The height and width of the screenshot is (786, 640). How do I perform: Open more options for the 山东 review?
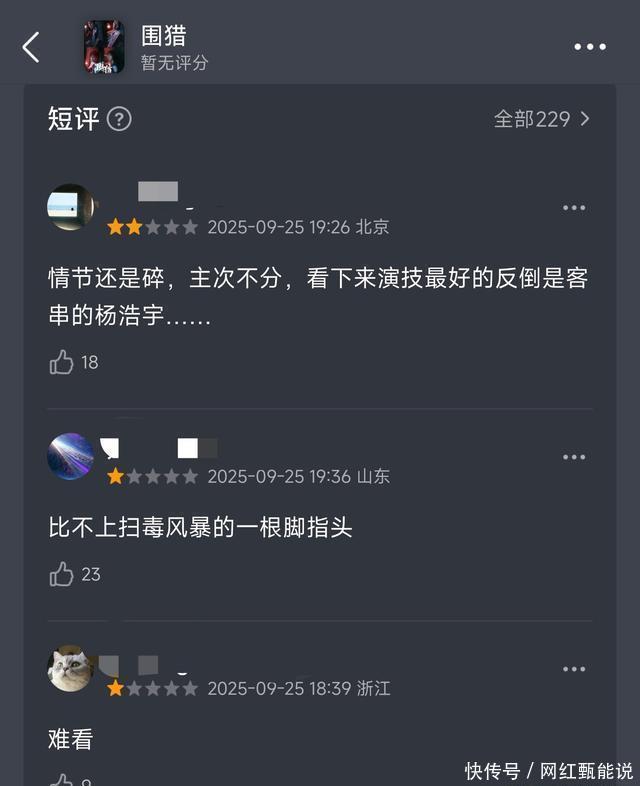coord(574,457)
